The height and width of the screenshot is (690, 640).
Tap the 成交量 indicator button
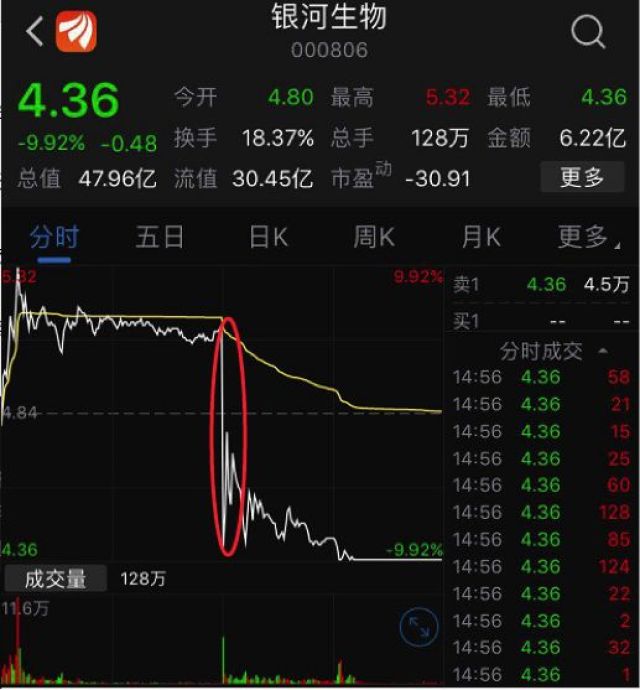[55, 578]
